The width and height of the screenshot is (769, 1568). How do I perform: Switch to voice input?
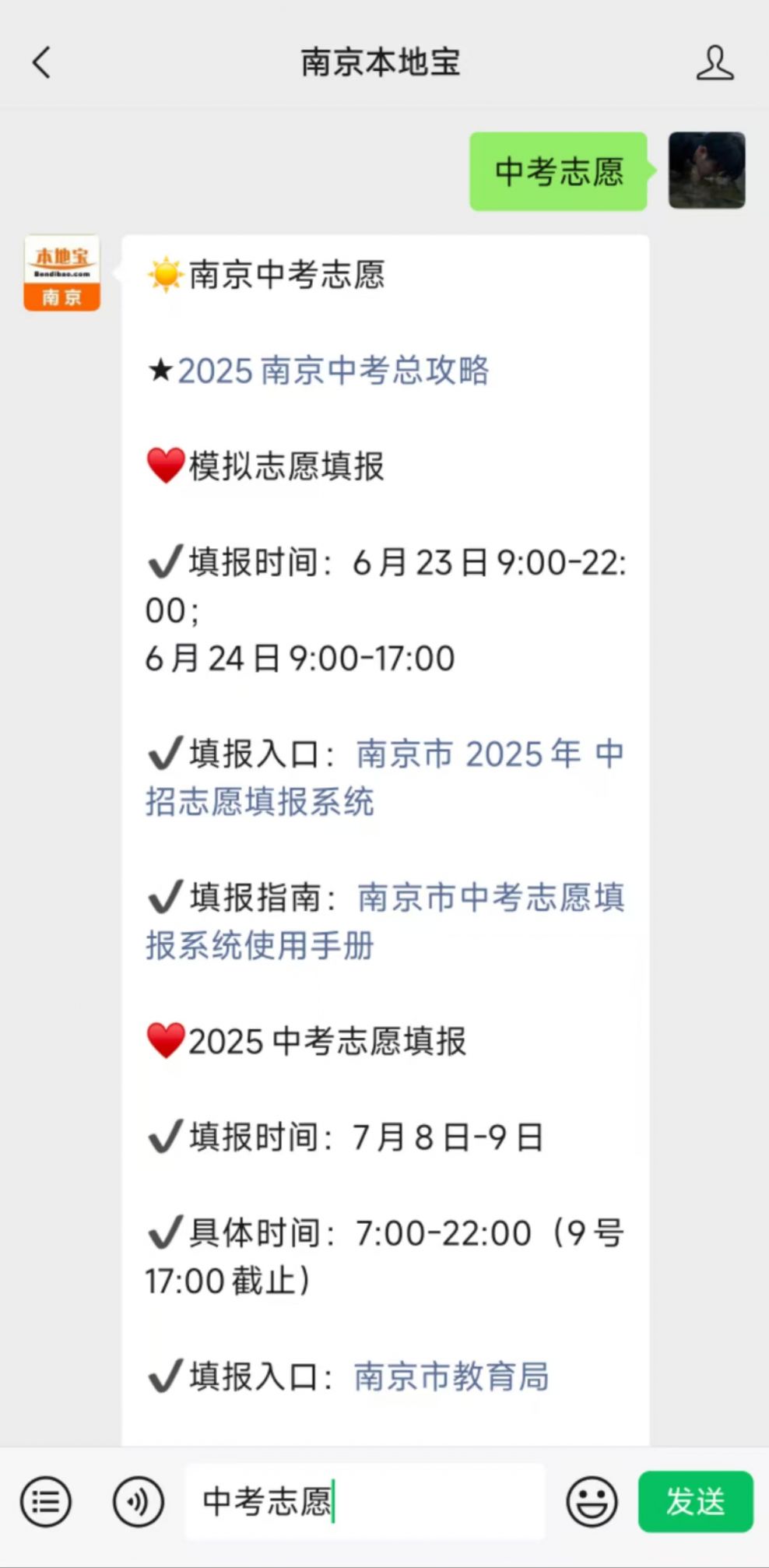click(x=138, y=1501)
